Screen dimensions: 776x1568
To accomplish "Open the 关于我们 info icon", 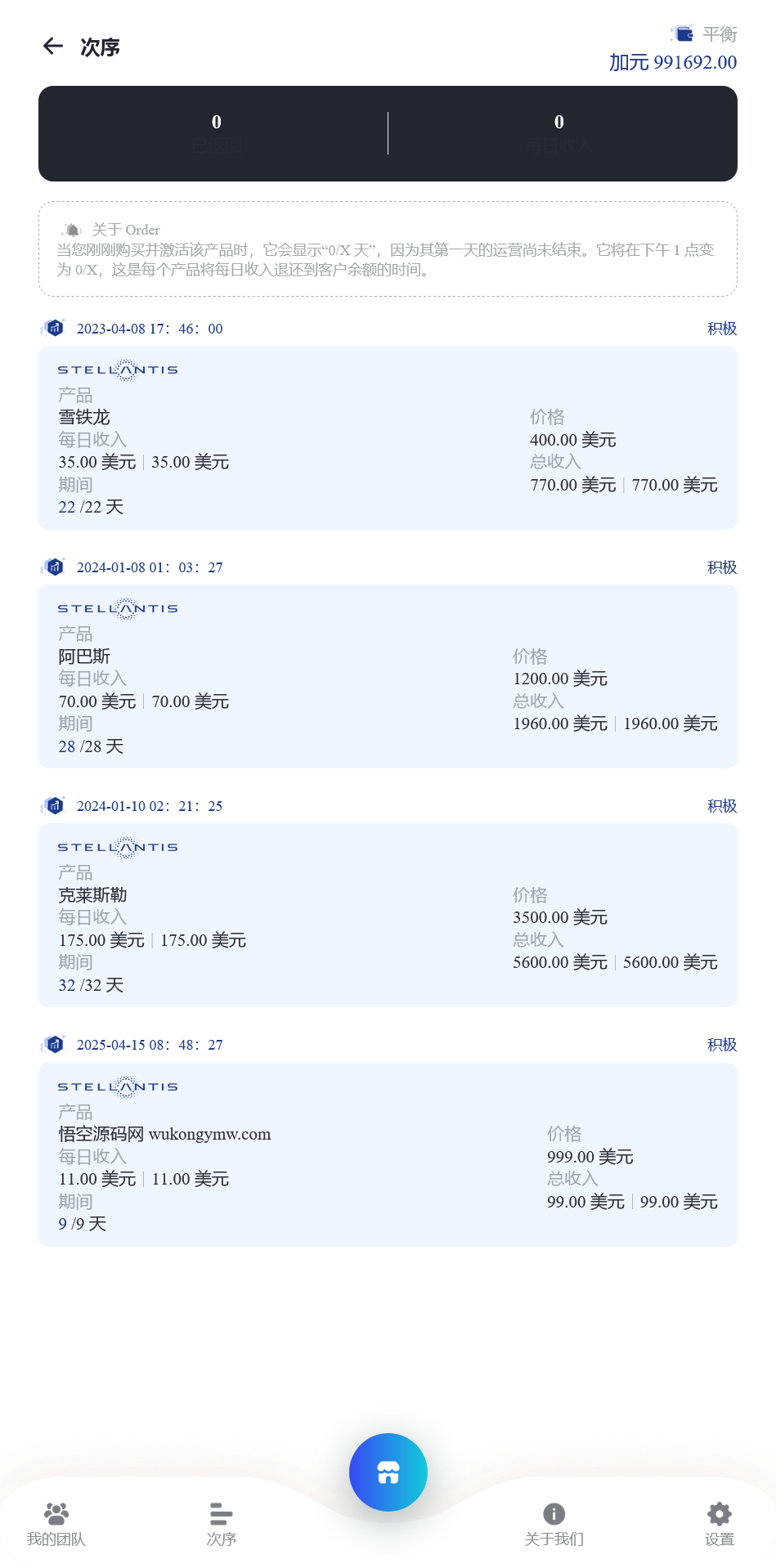I will pos(554,1514).
